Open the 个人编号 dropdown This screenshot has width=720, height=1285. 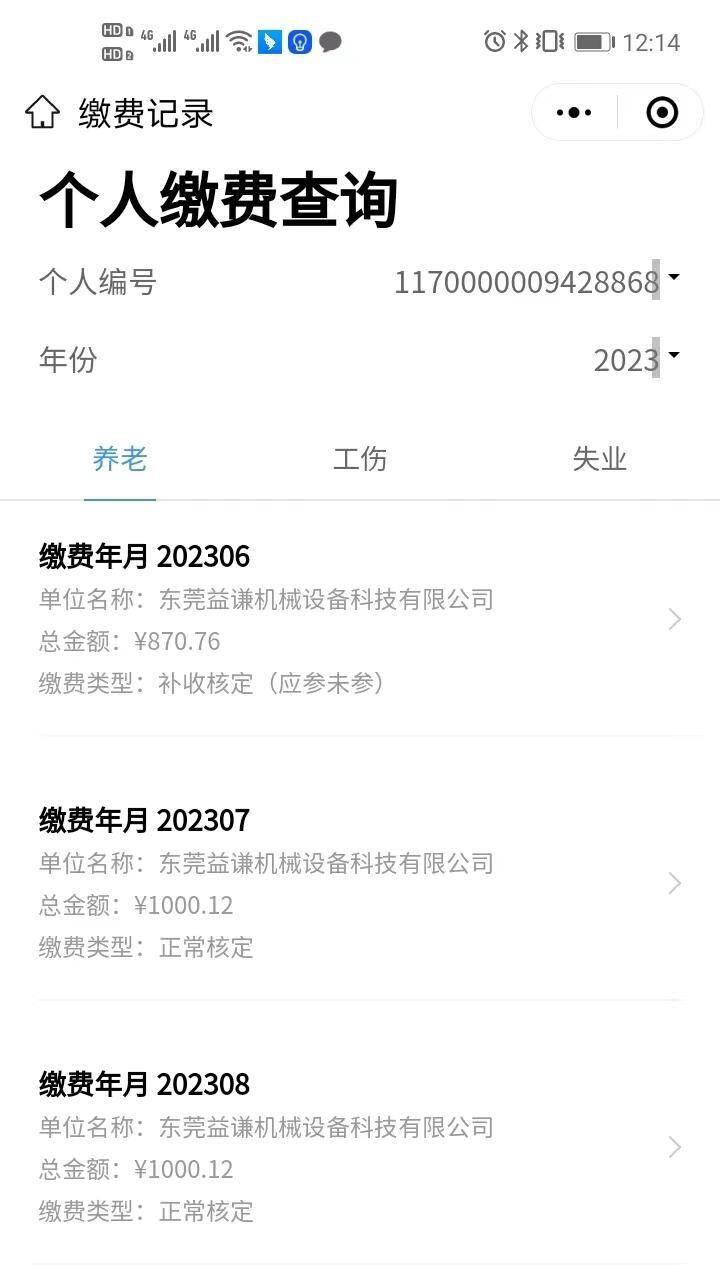click(535, 282)
